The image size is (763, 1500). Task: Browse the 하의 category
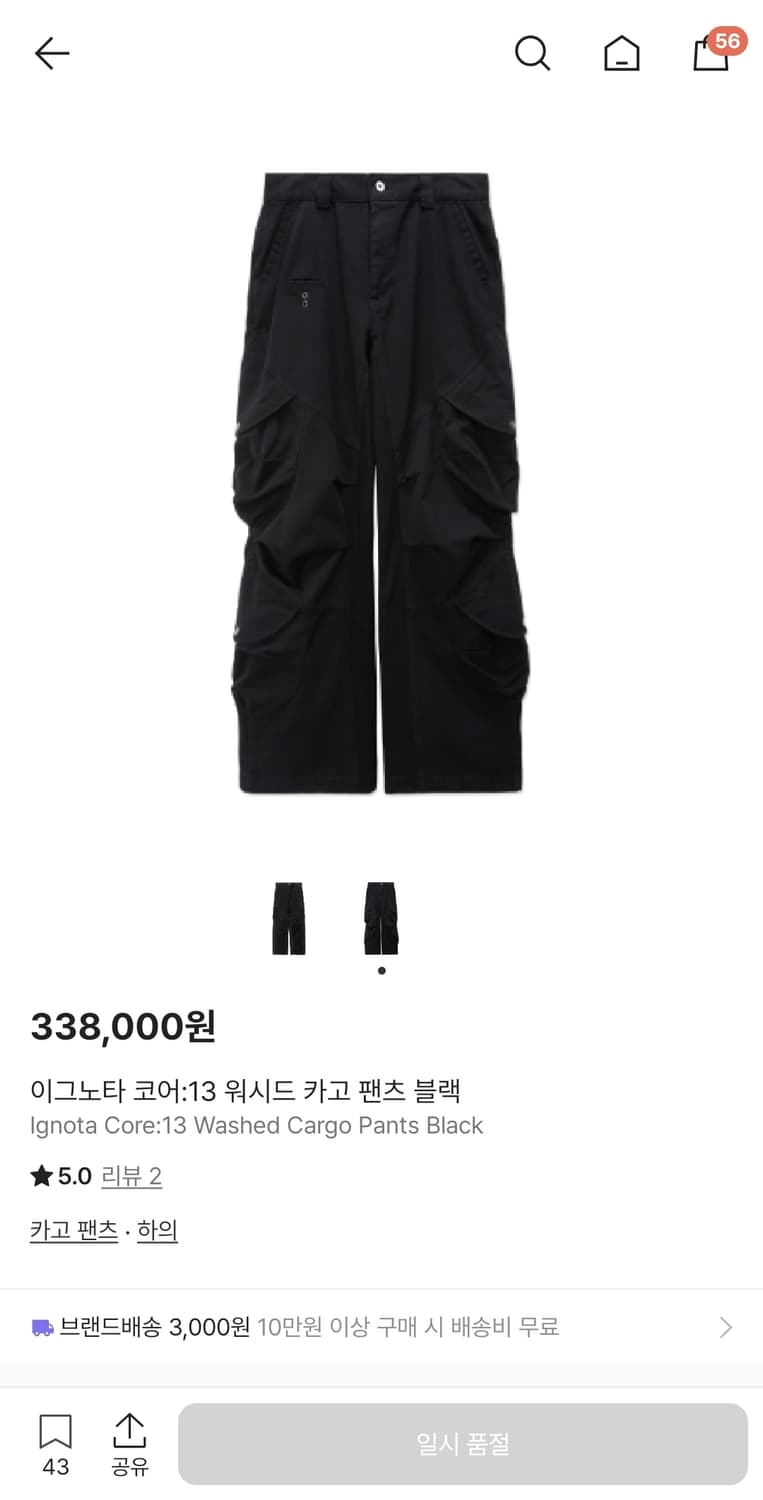(156, 1229)
